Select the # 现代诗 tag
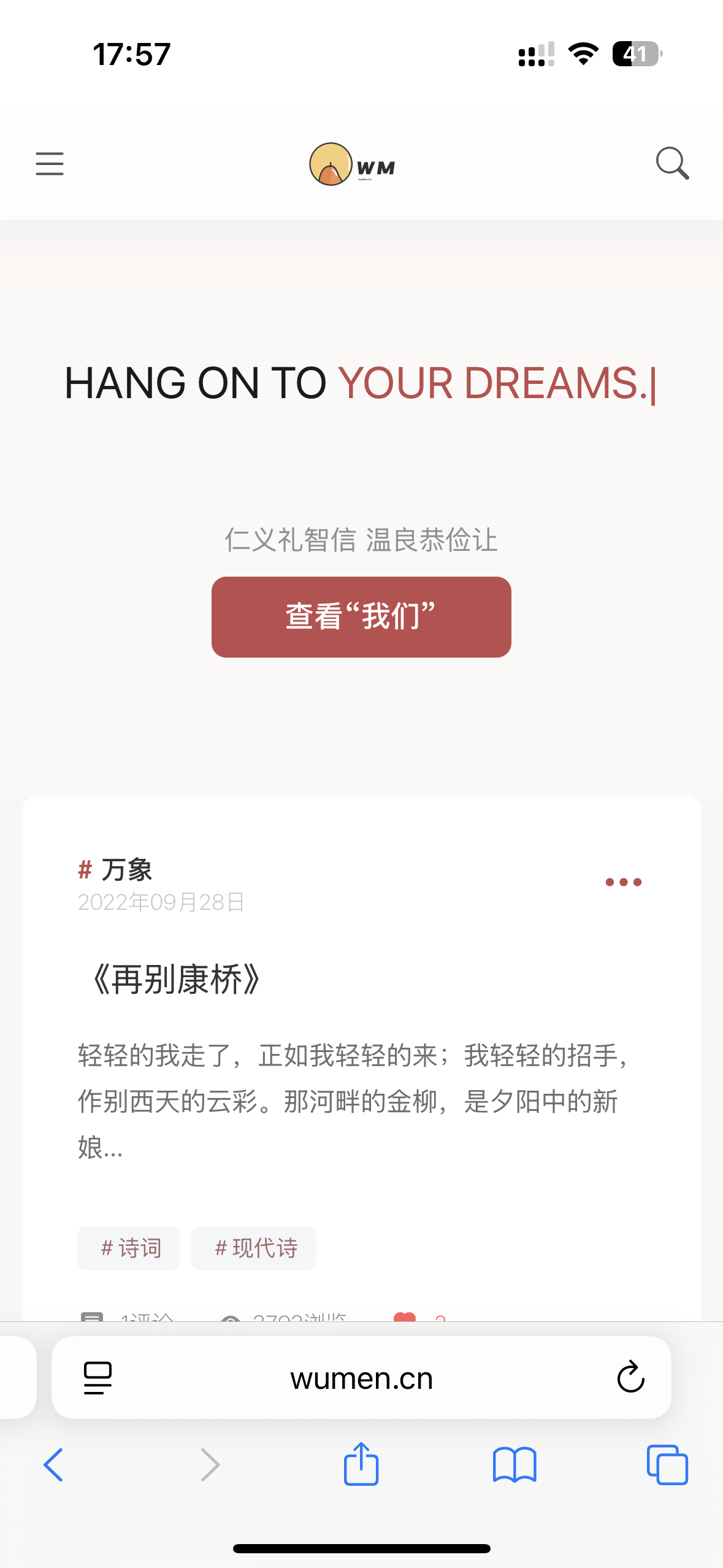This screenshot has width=723, height=1568. pos(254,1248)
